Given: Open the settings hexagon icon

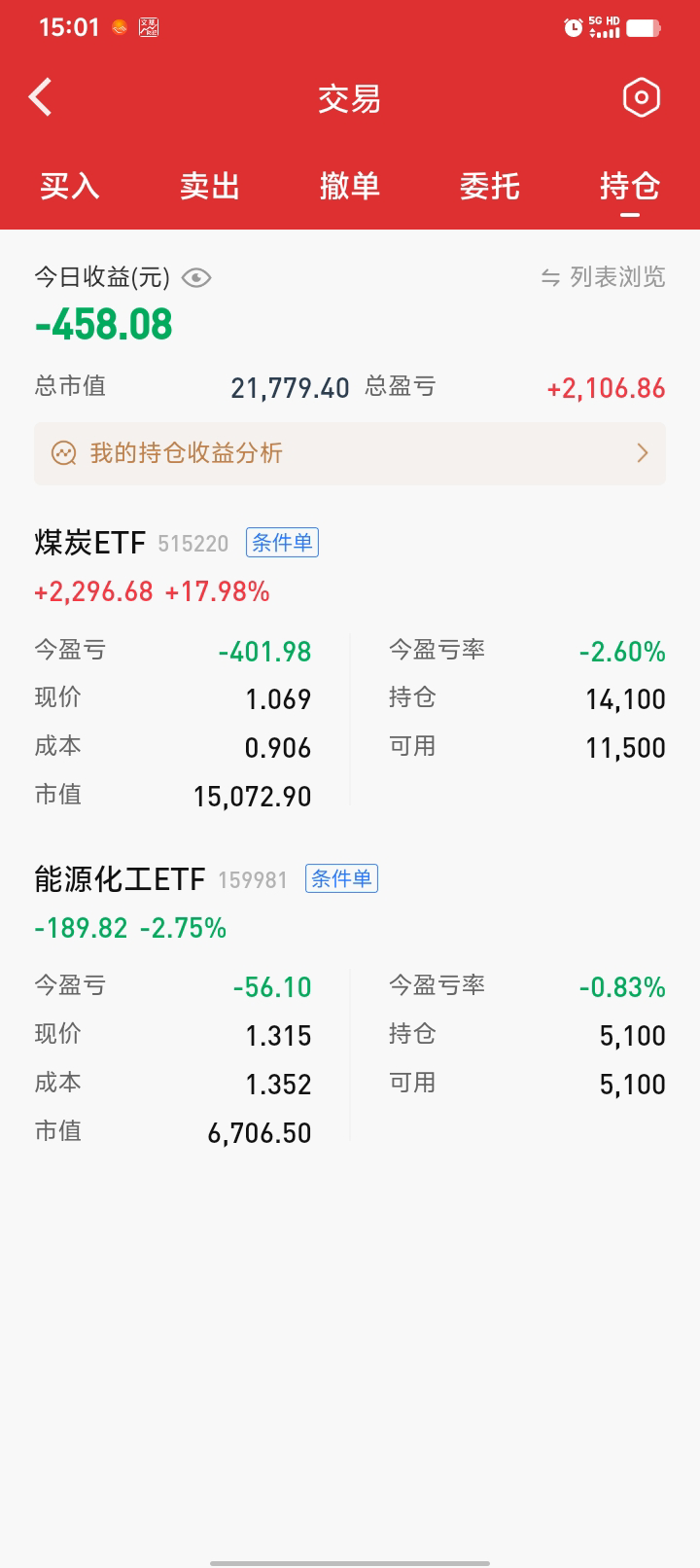Looking at the screenshot, I should point(641,97).
